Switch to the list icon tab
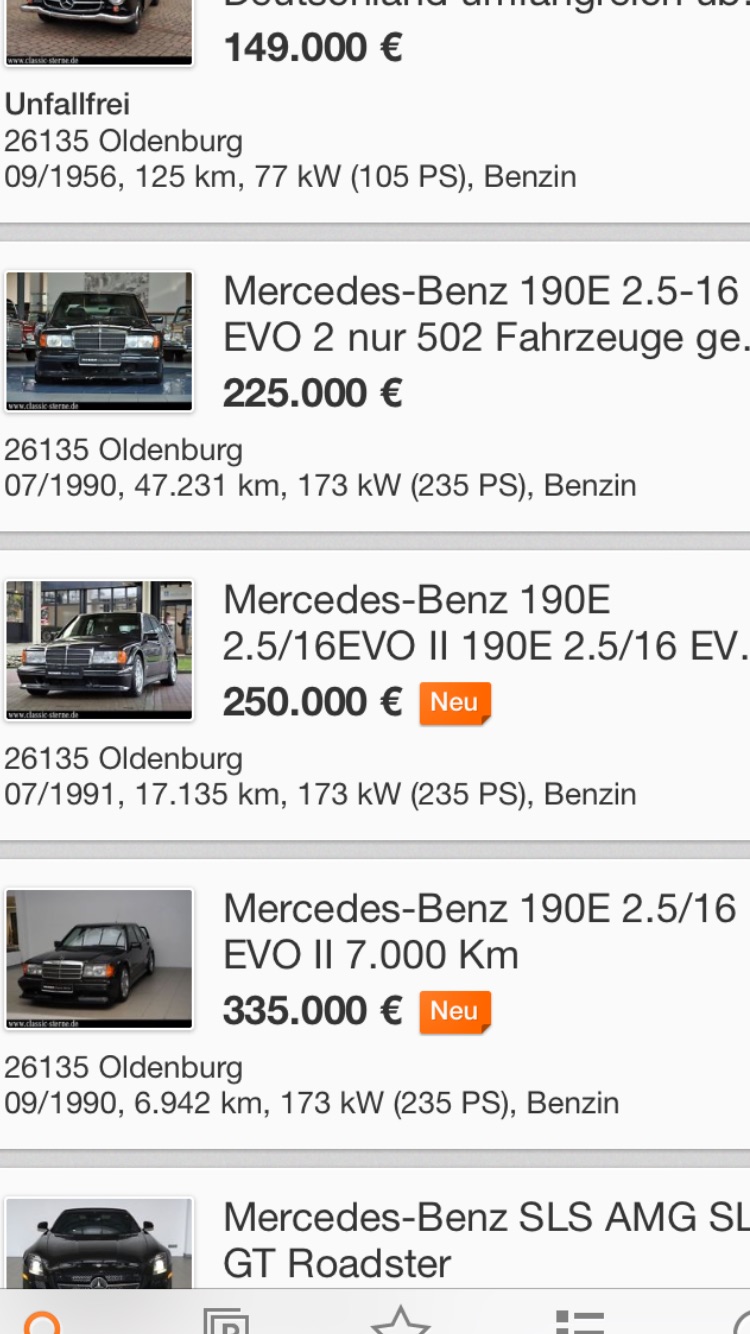 (x=580, y=1320)
